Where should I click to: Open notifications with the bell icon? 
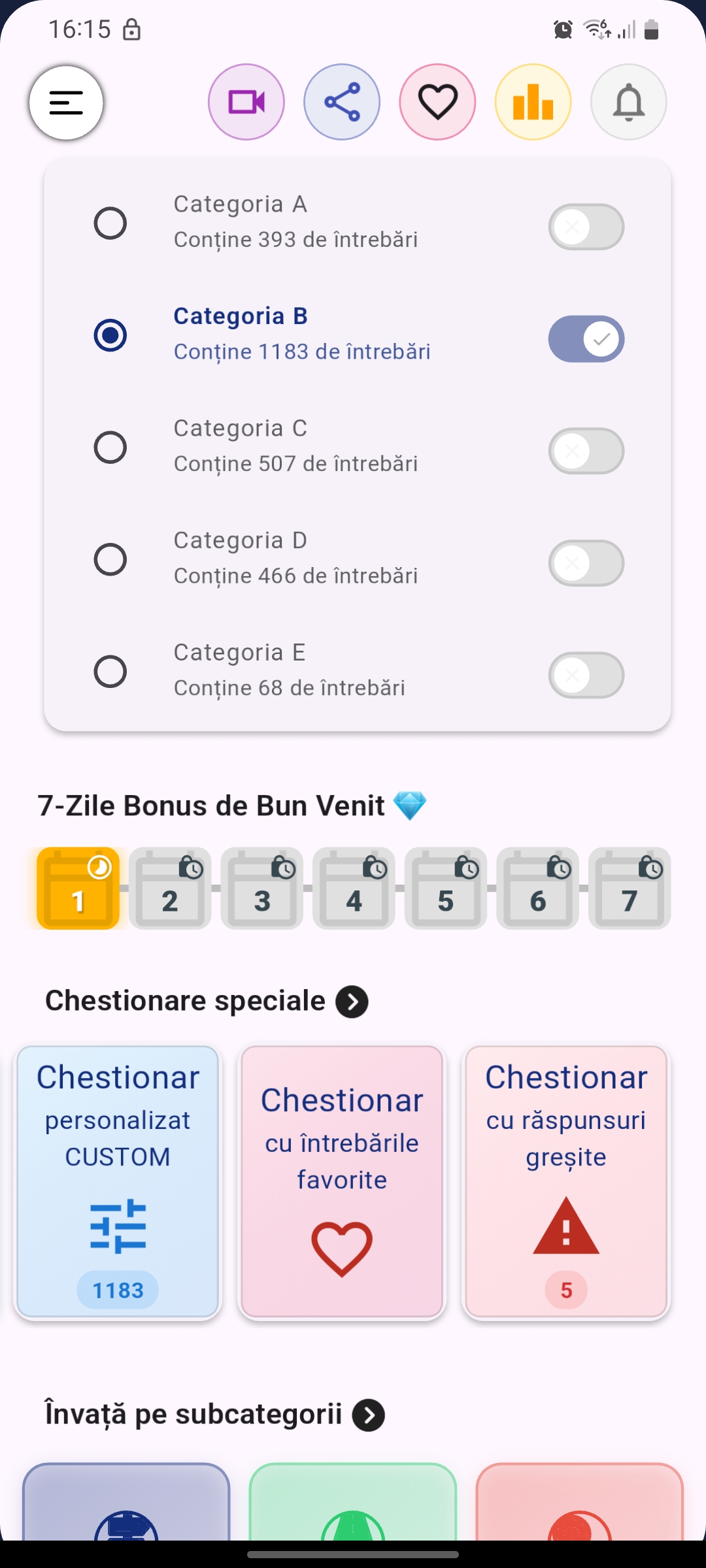pyautogui.click(x=628, y=103)
